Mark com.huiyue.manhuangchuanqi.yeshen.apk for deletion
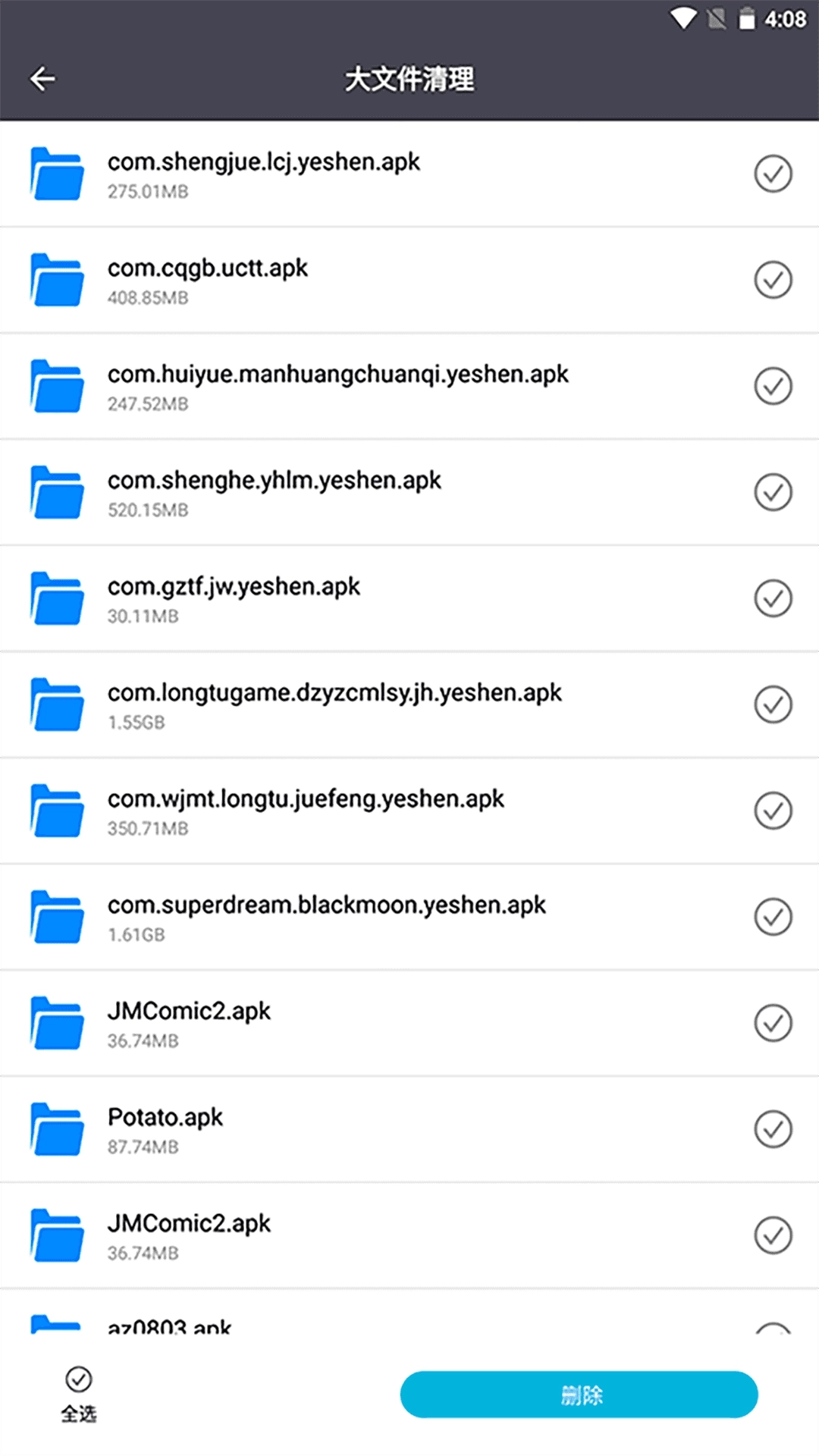Viewport: 819px width, 1456px height. [773, 386]
